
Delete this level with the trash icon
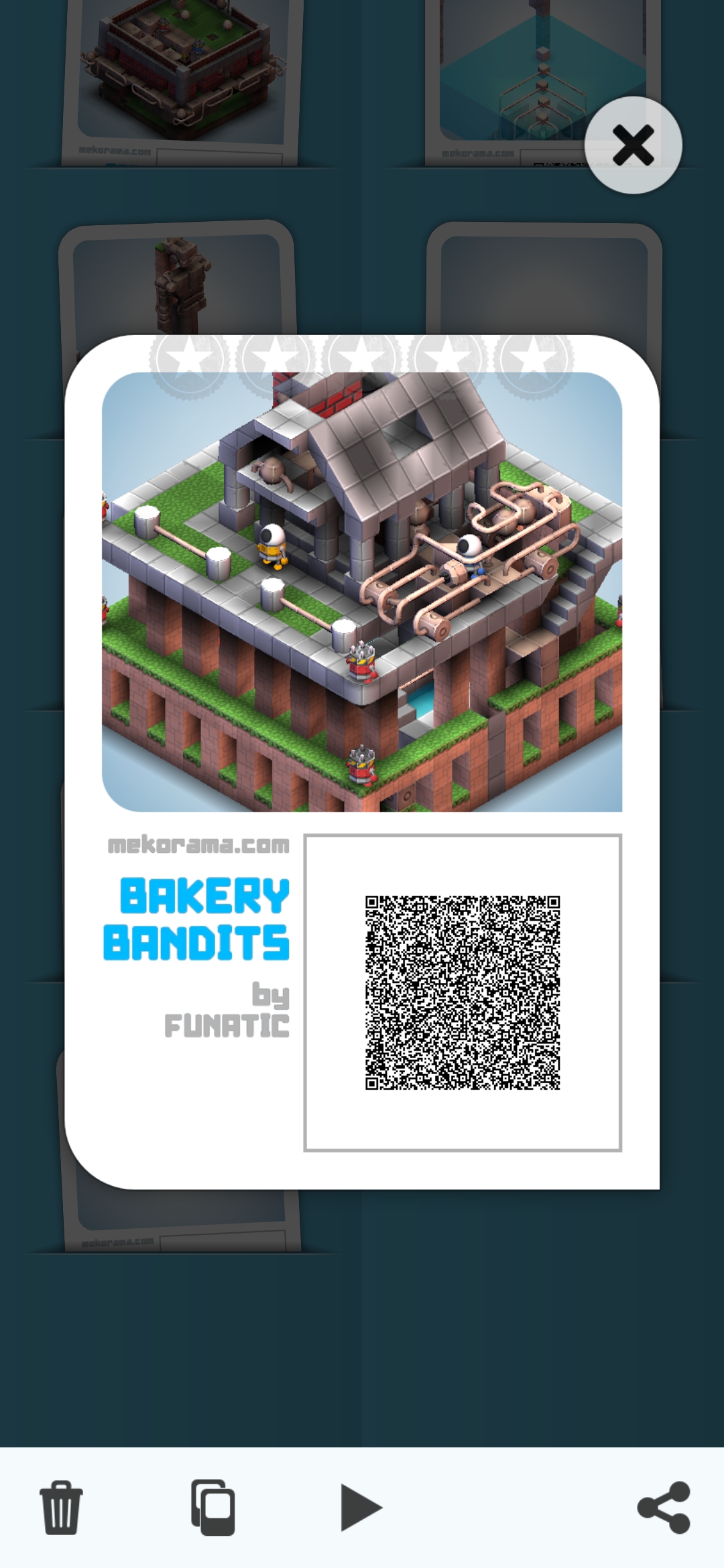coord(61,1508)
